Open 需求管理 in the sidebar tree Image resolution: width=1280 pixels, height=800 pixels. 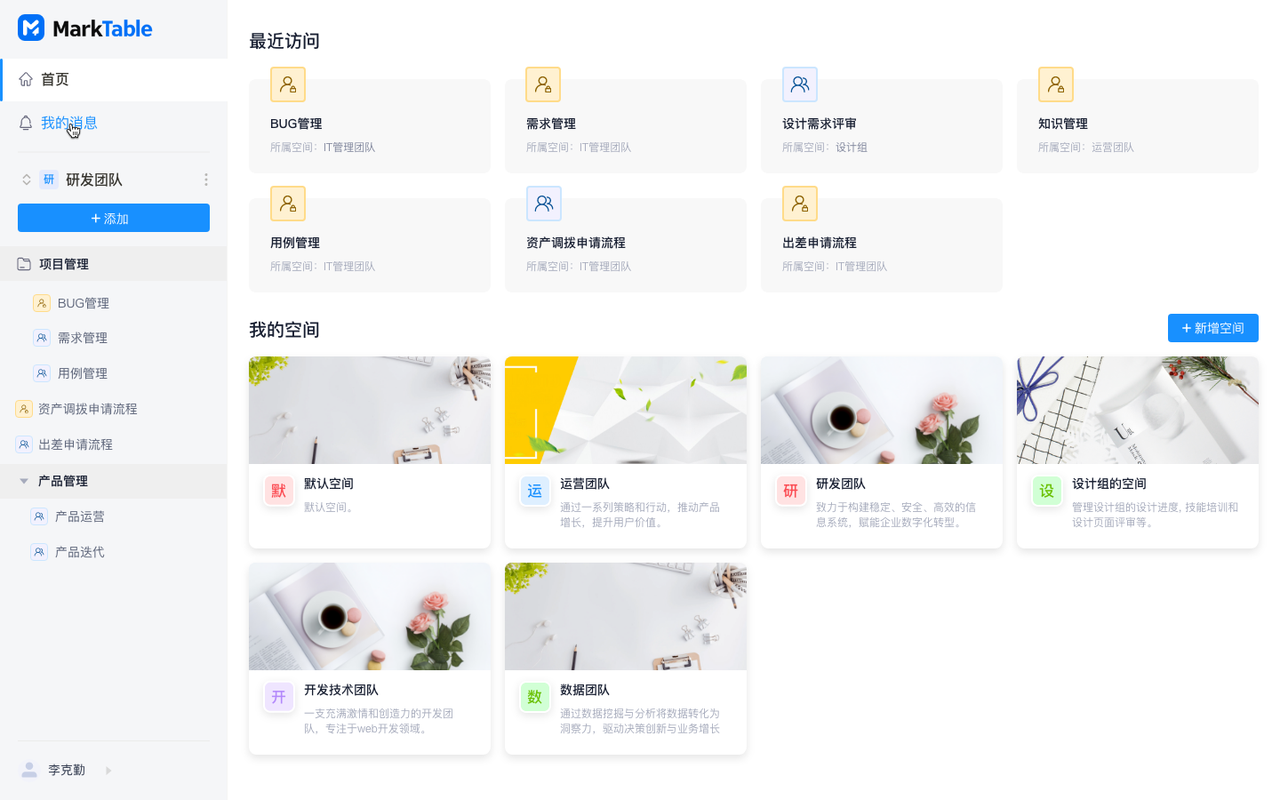[82, 338]
